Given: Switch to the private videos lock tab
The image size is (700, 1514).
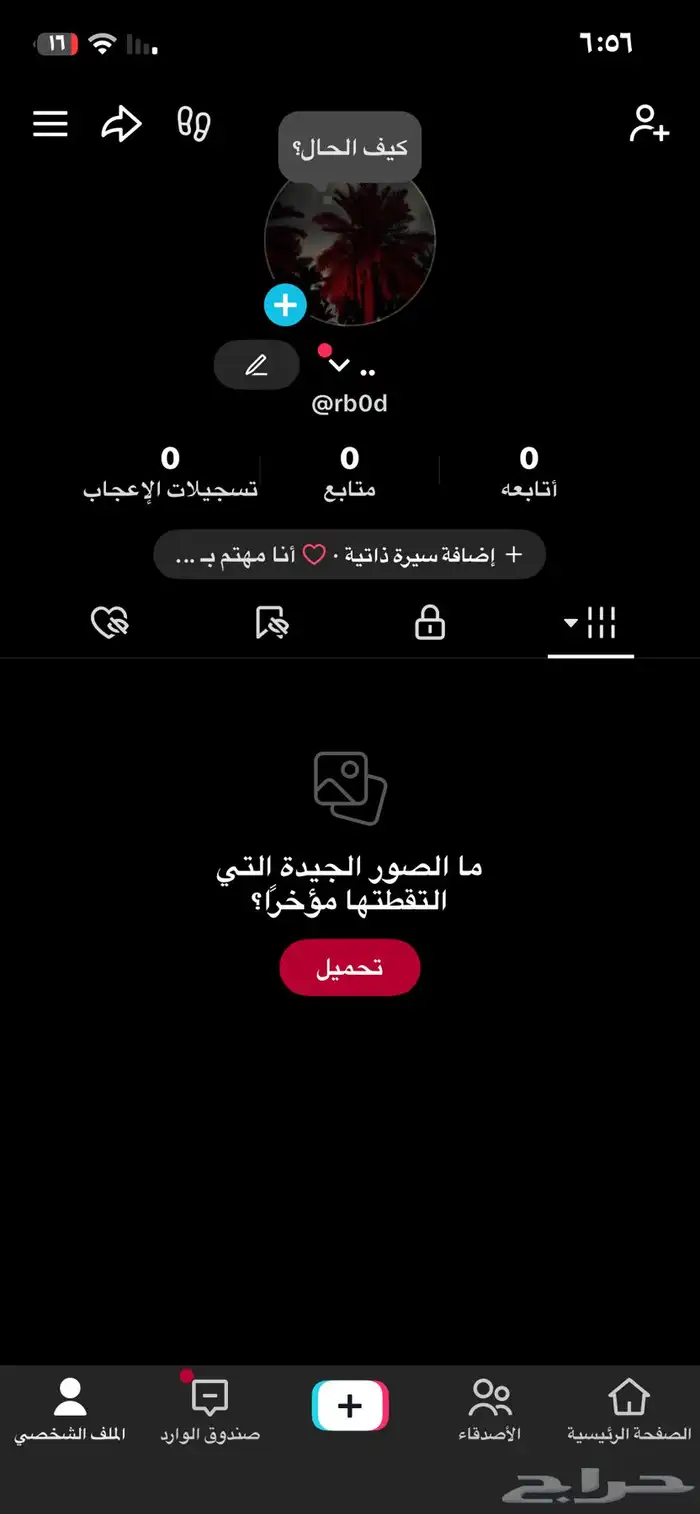Looking at the screenshot, I should point(430,625).
